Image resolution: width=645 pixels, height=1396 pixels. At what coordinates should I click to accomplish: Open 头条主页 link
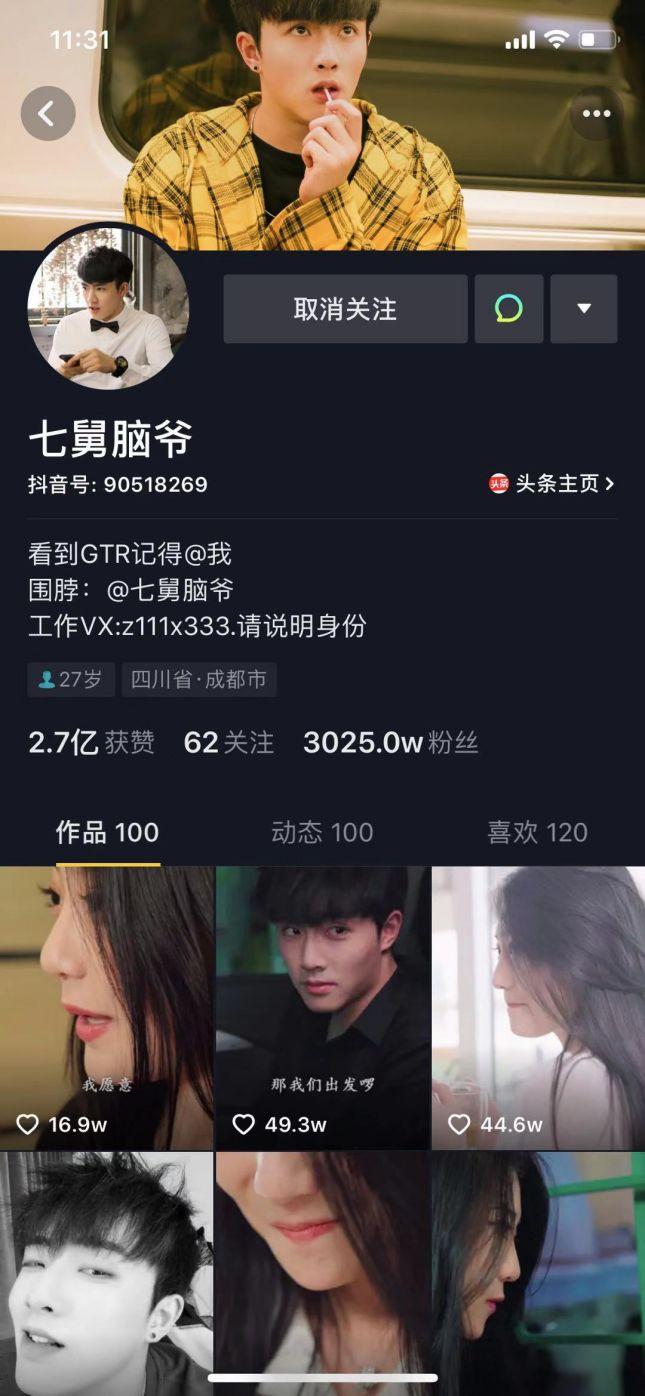[x=553, y=484]
